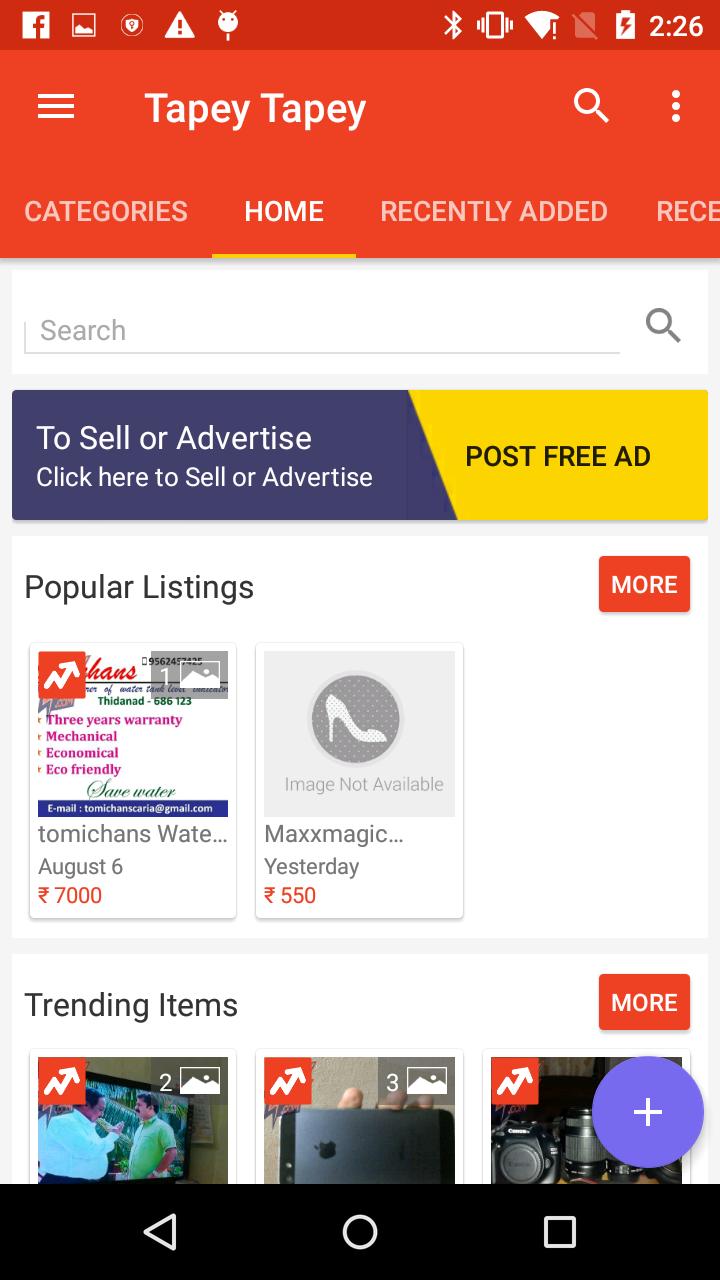Screen dimensions: 720x1280
Task: Show more Trending Items
Action: pyautogui.click(x=644, y=1002)
